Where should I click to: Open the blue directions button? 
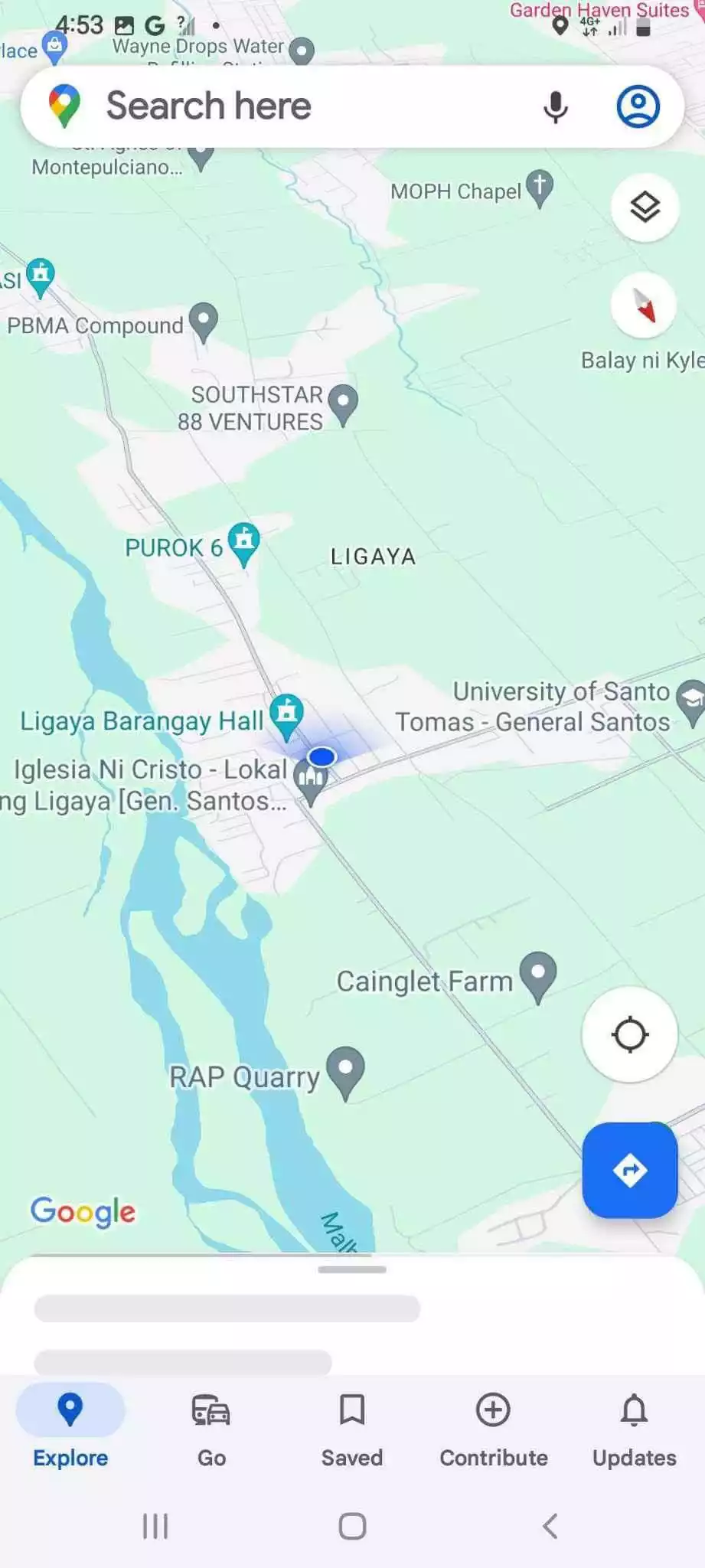coord(629,1170)
